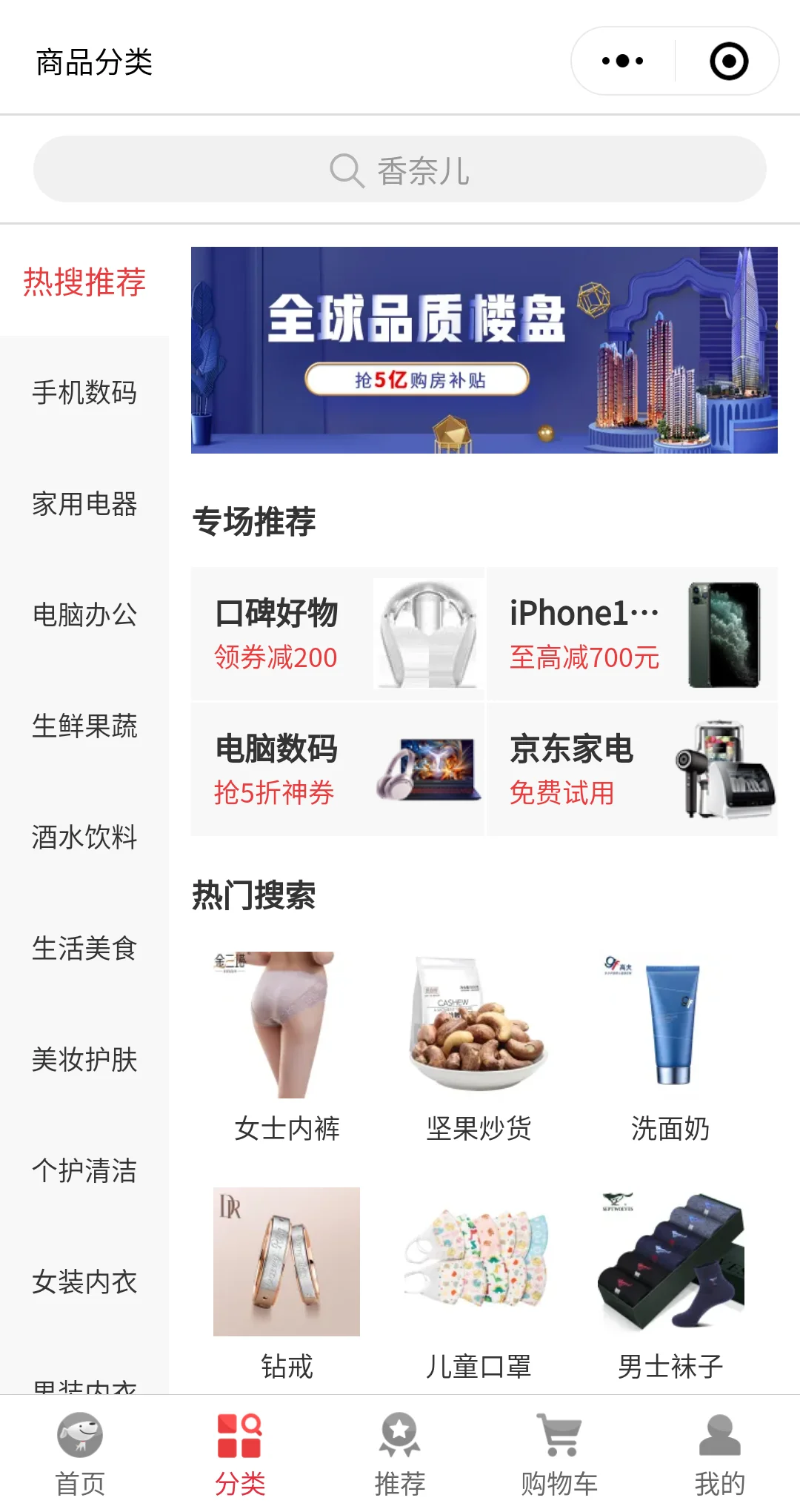Open the 电脑数码 抢5折神券 card
This screenshot has height=1512, width=800.
[x=338, y=769]
